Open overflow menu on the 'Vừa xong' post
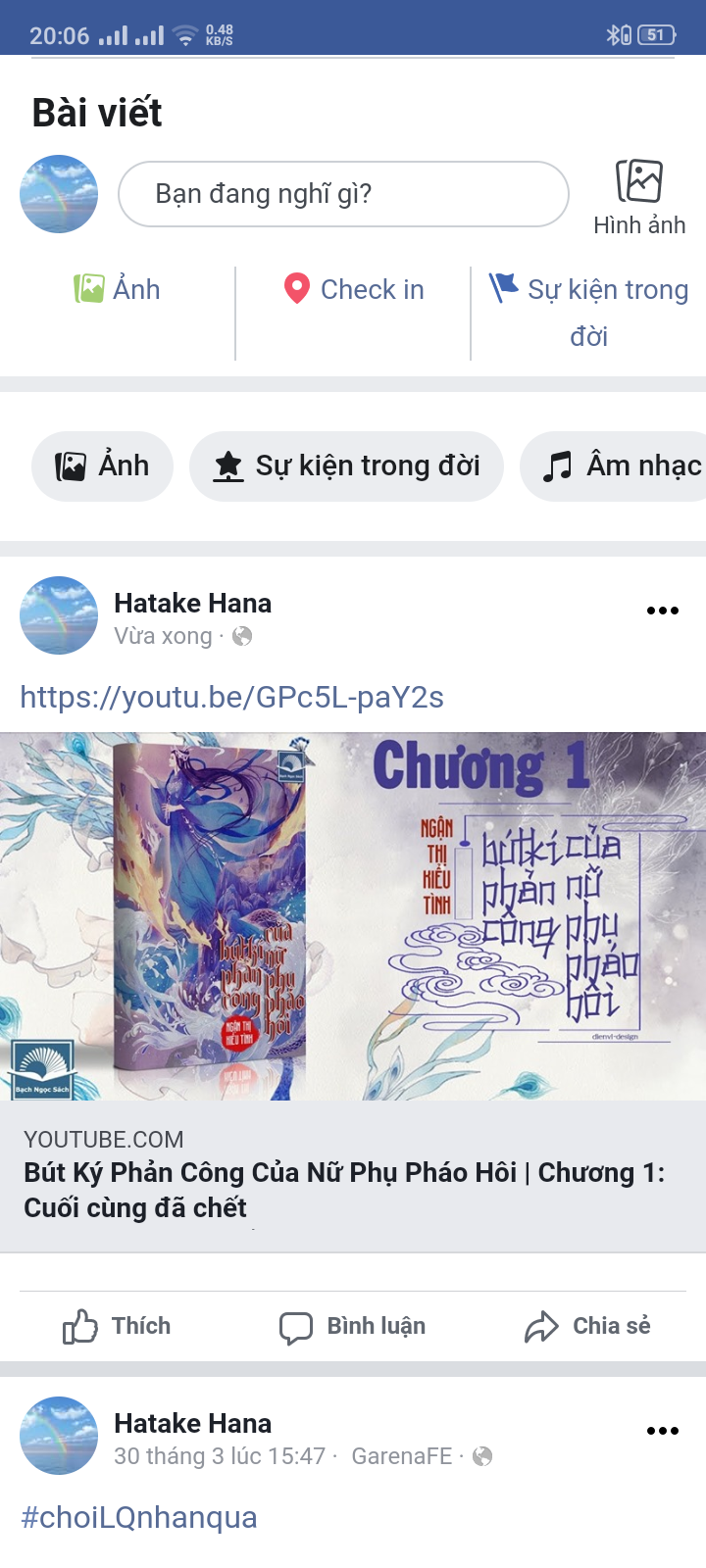 [x=662, y=611]
